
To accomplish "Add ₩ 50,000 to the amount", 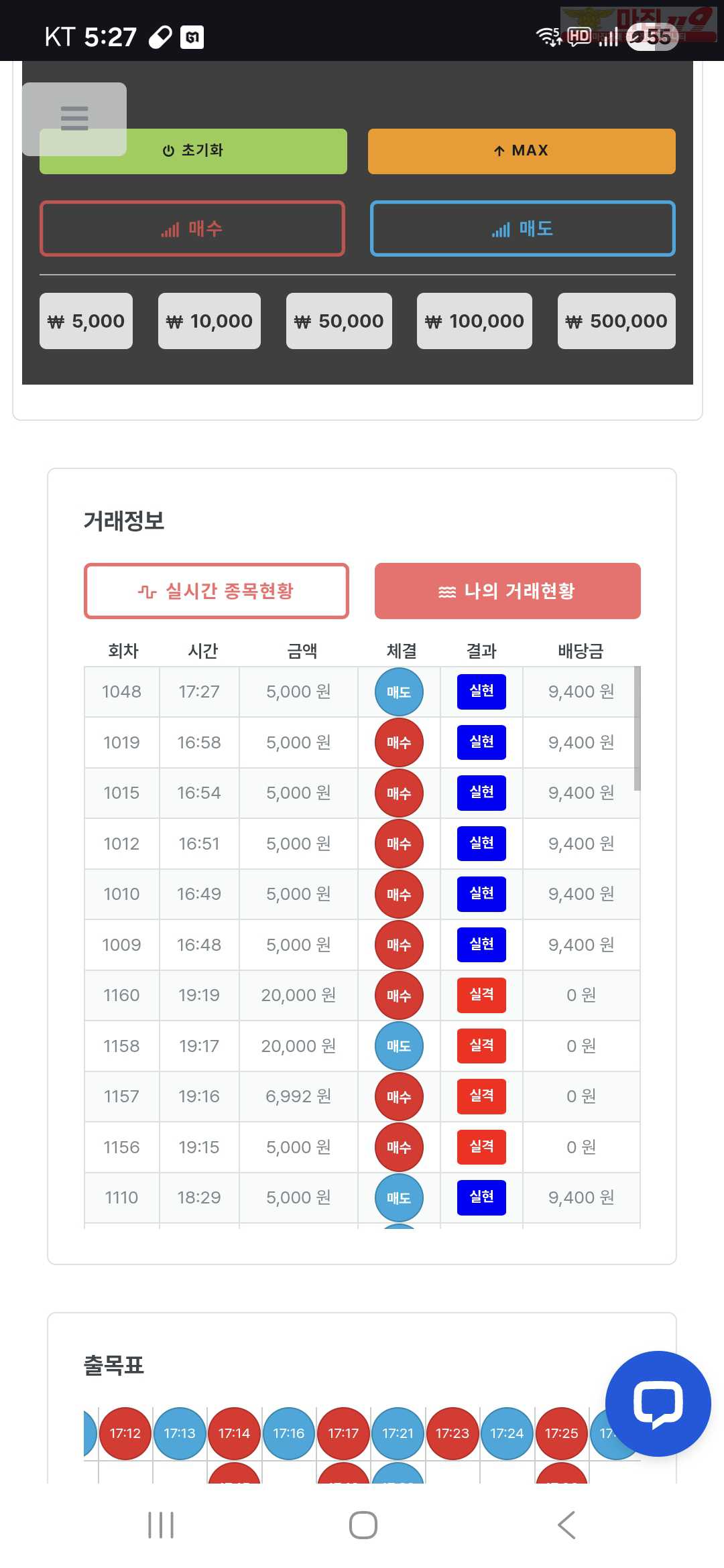I will (x=339, y=321).
